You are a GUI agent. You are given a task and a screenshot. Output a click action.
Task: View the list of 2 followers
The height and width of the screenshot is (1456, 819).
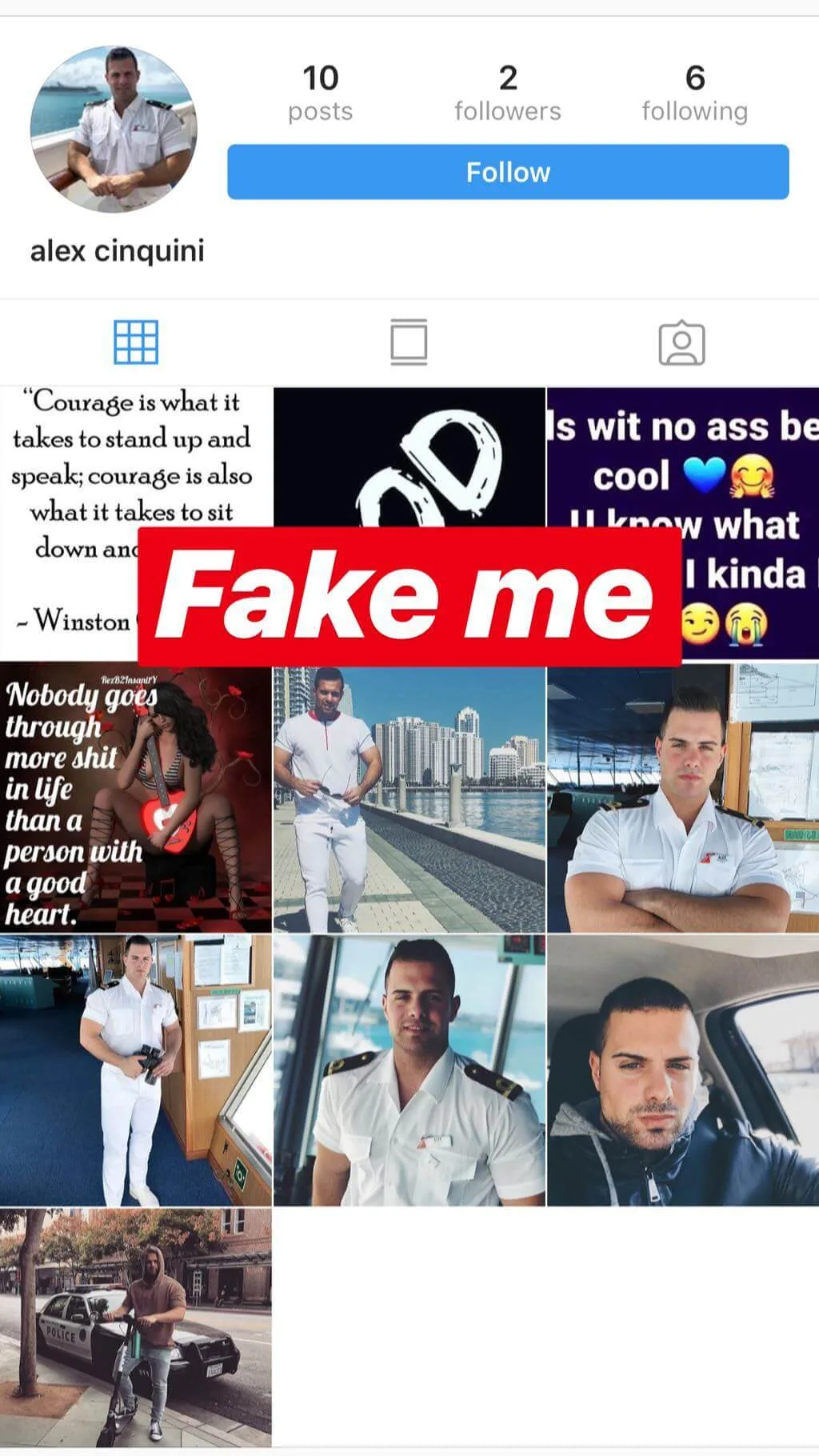508,94
